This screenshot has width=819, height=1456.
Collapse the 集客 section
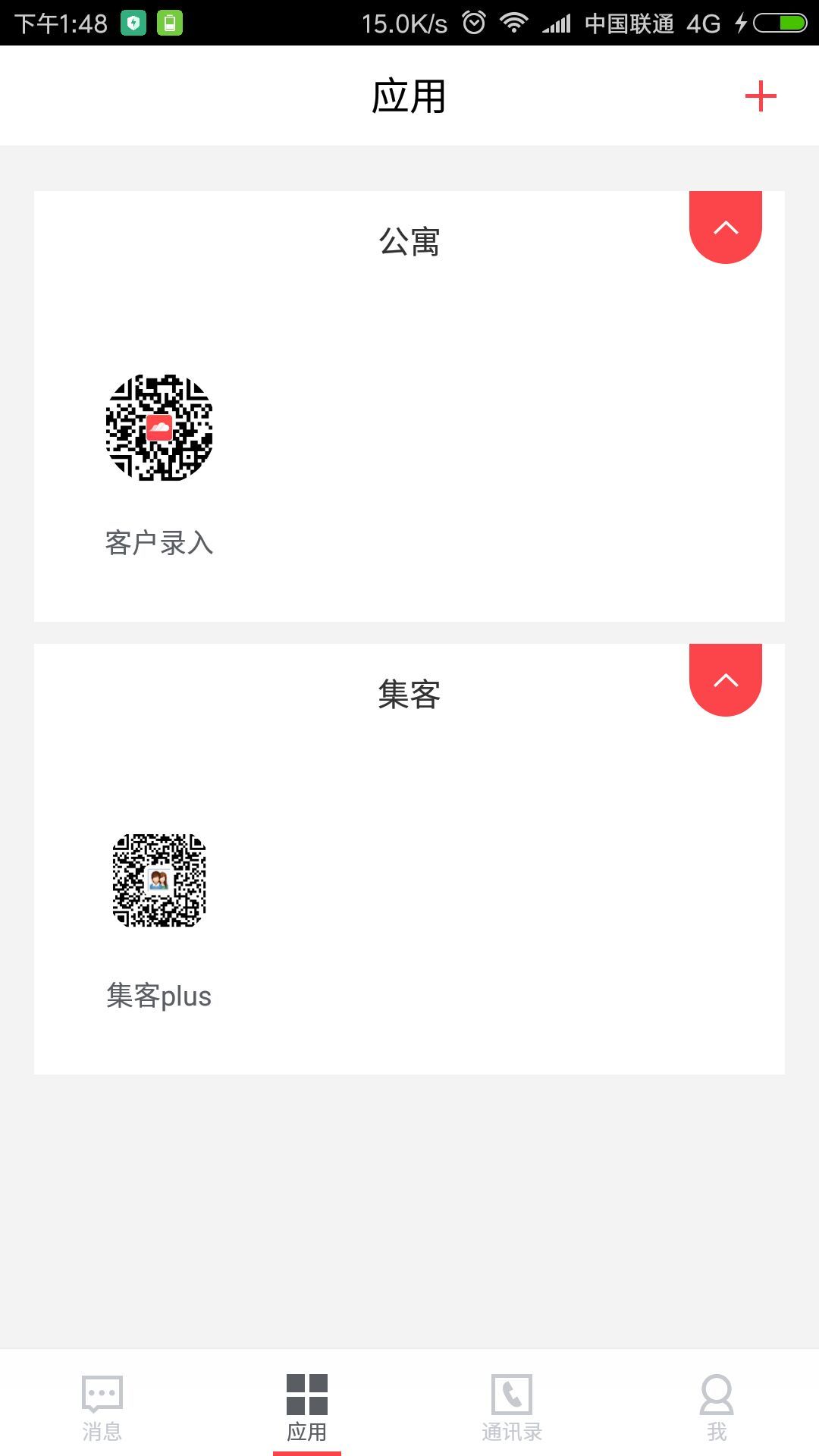(x=726, y=679)
